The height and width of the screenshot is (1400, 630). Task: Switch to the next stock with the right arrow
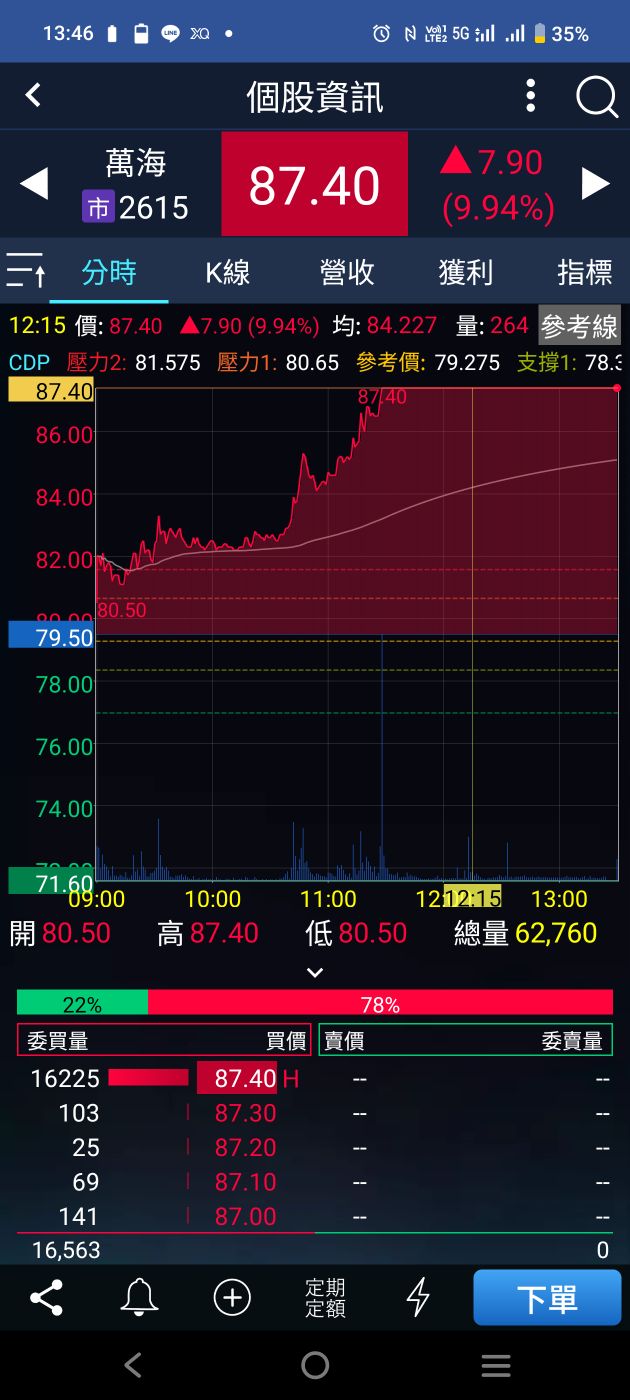coord(596,184)
